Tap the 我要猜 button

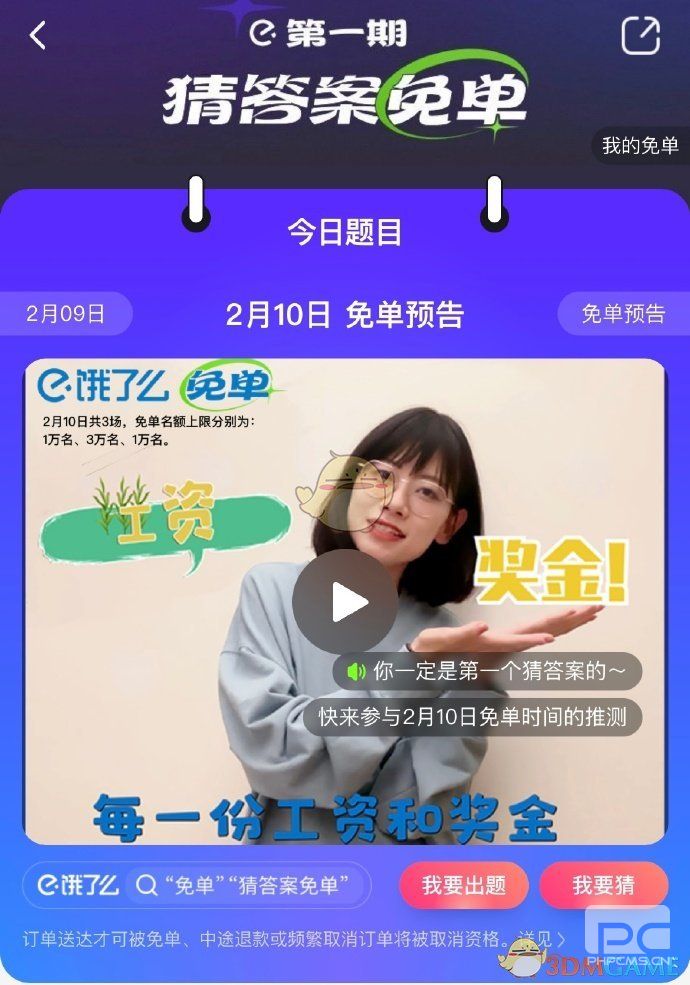point(603,885)
